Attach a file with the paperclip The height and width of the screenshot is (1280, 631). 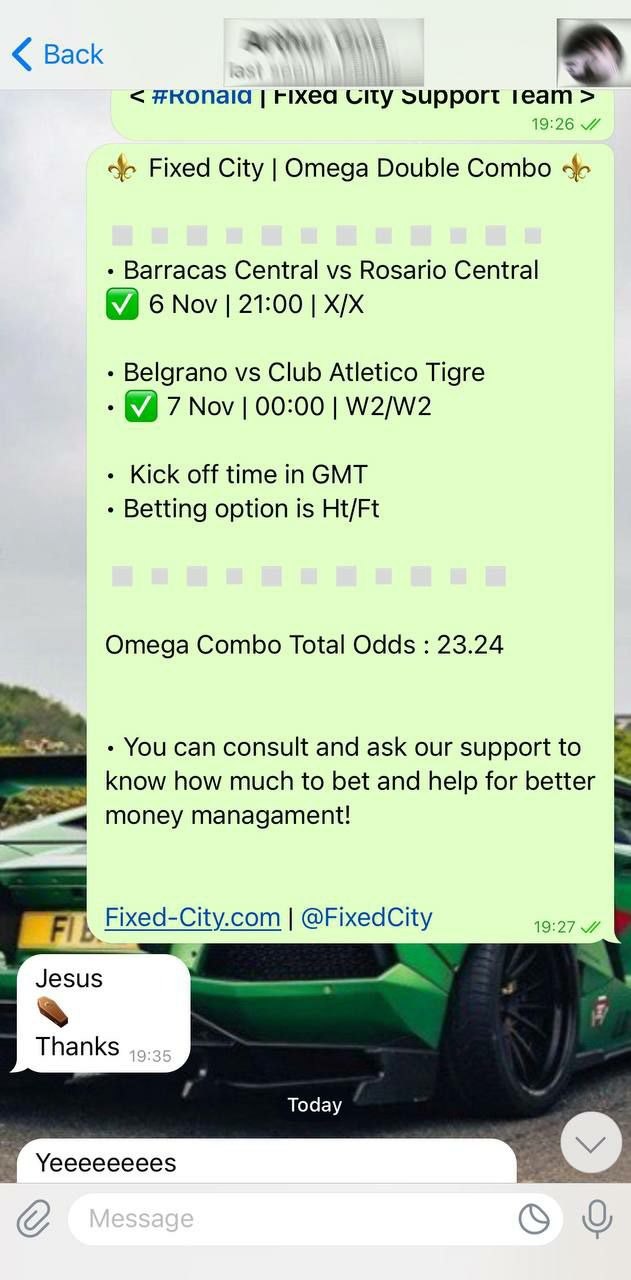33,1218
